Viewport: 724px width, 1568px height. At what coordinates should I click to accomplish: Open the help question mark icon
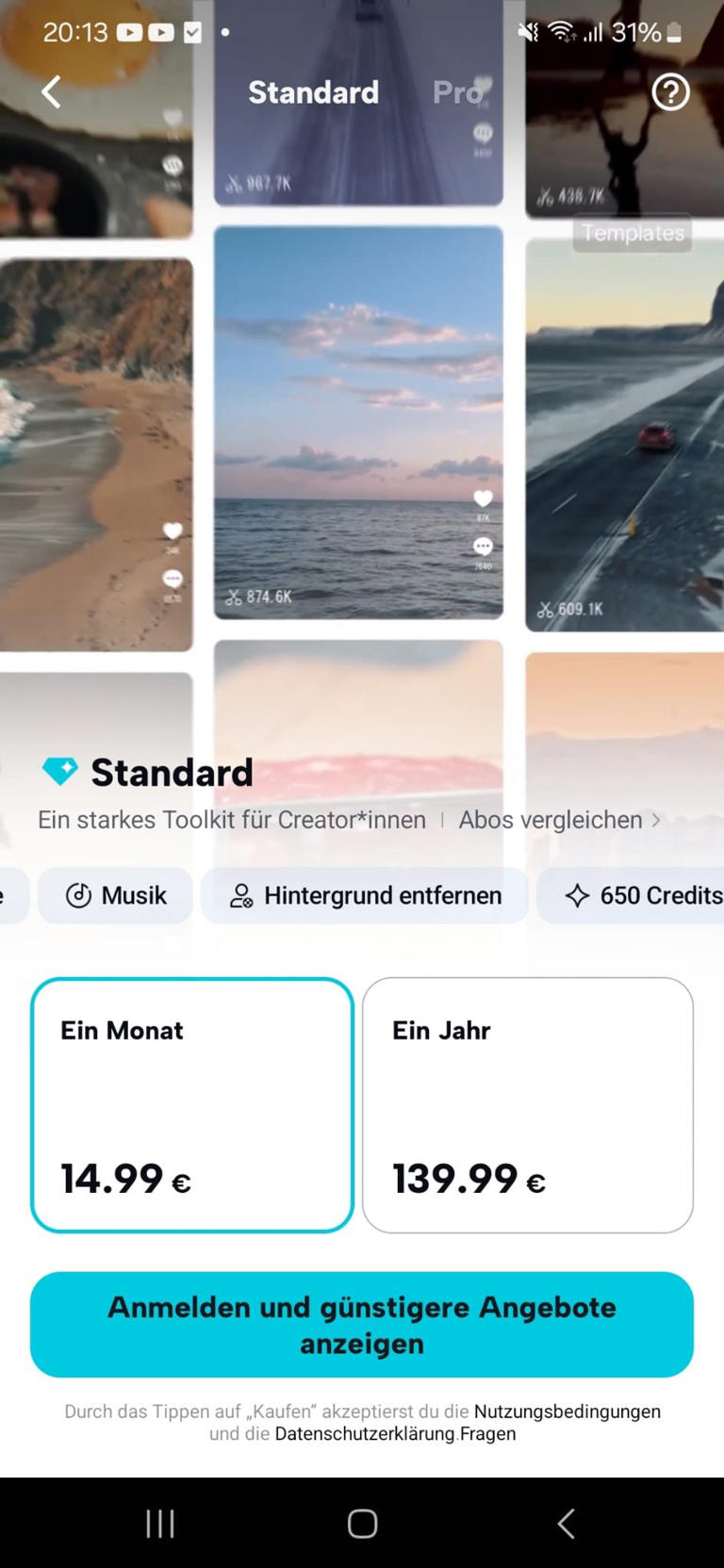pos(670,92)
